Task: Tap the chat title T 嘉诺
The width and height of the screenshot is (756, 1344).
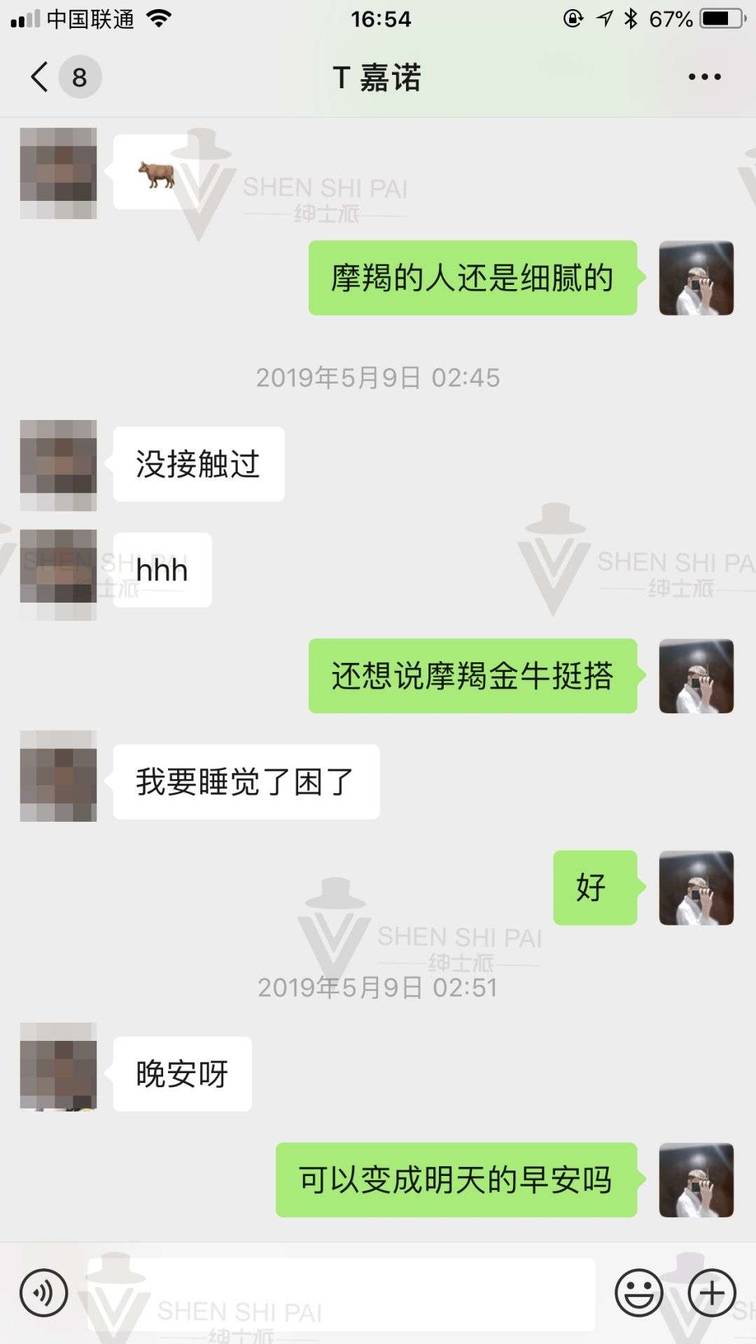Action: click(x=377, y=76)
